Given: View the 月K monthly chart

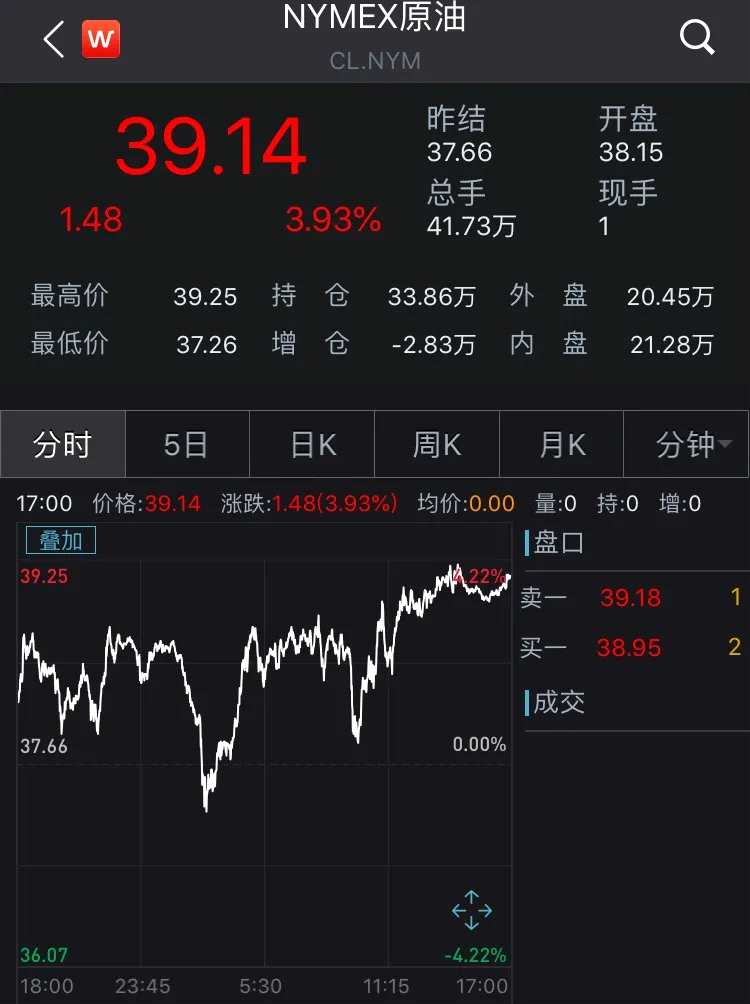Looking at the screenshot, I should 562,445.
